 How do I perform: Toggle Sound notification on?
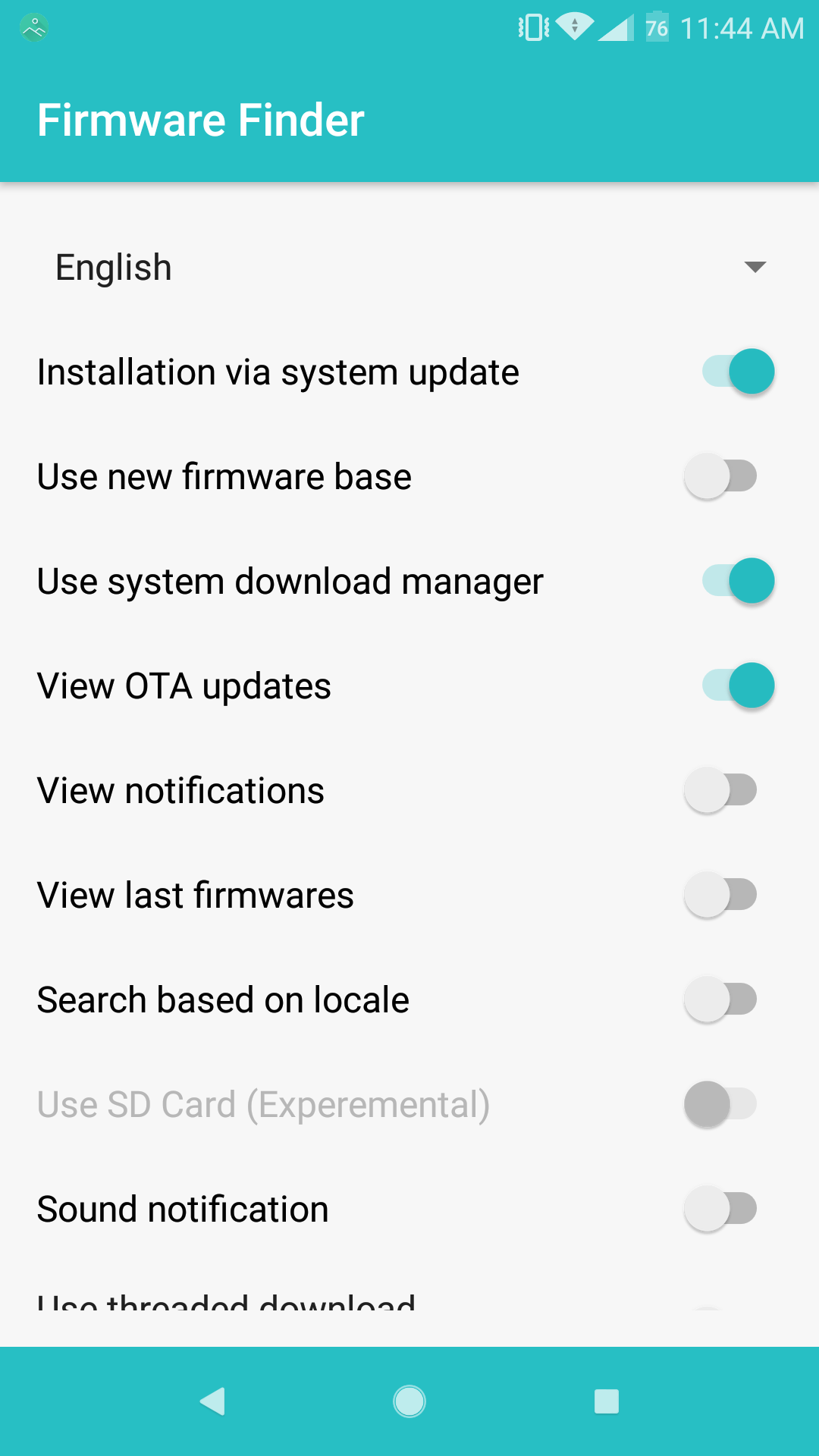point(720,1209)
